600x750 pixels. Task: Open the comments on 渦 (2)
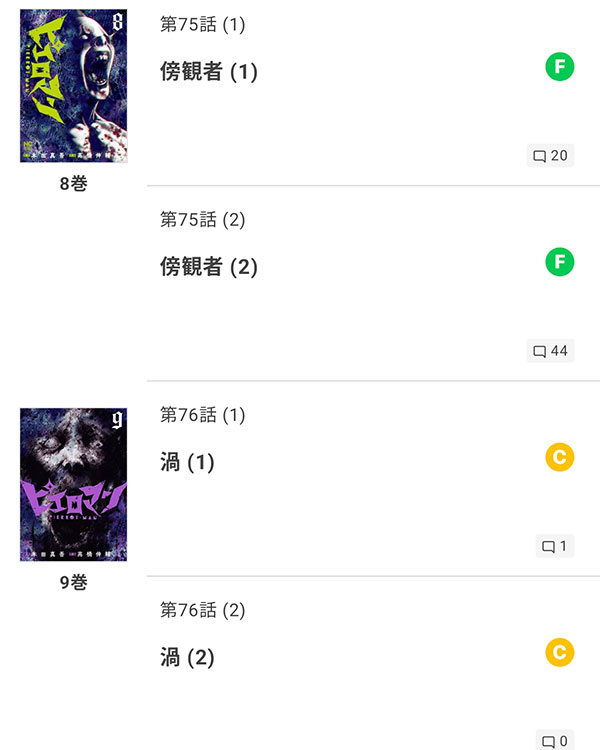[554, 741]
